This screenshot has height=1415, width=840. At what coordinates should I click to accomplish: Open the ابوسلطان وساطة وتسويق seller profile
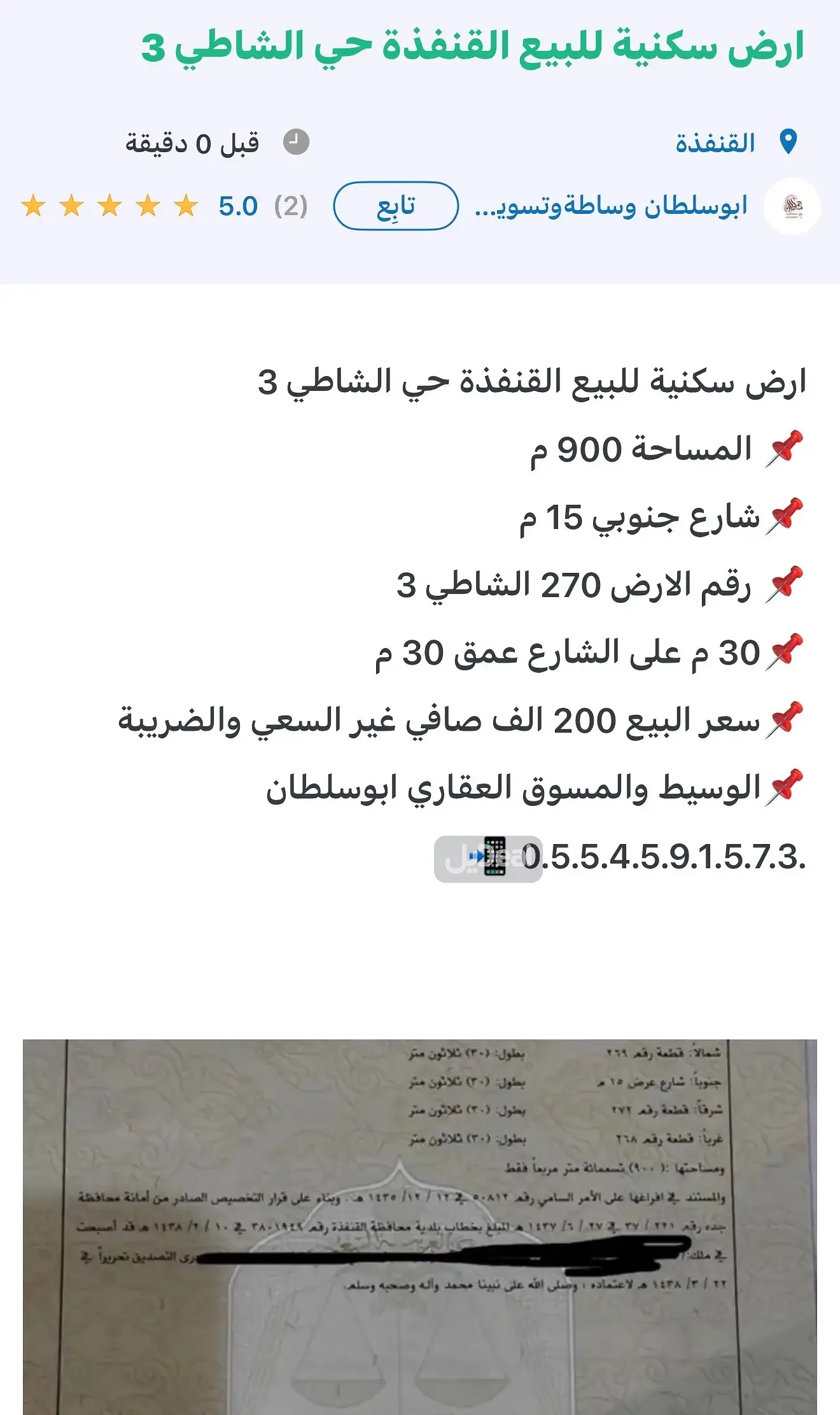(611, 206)
